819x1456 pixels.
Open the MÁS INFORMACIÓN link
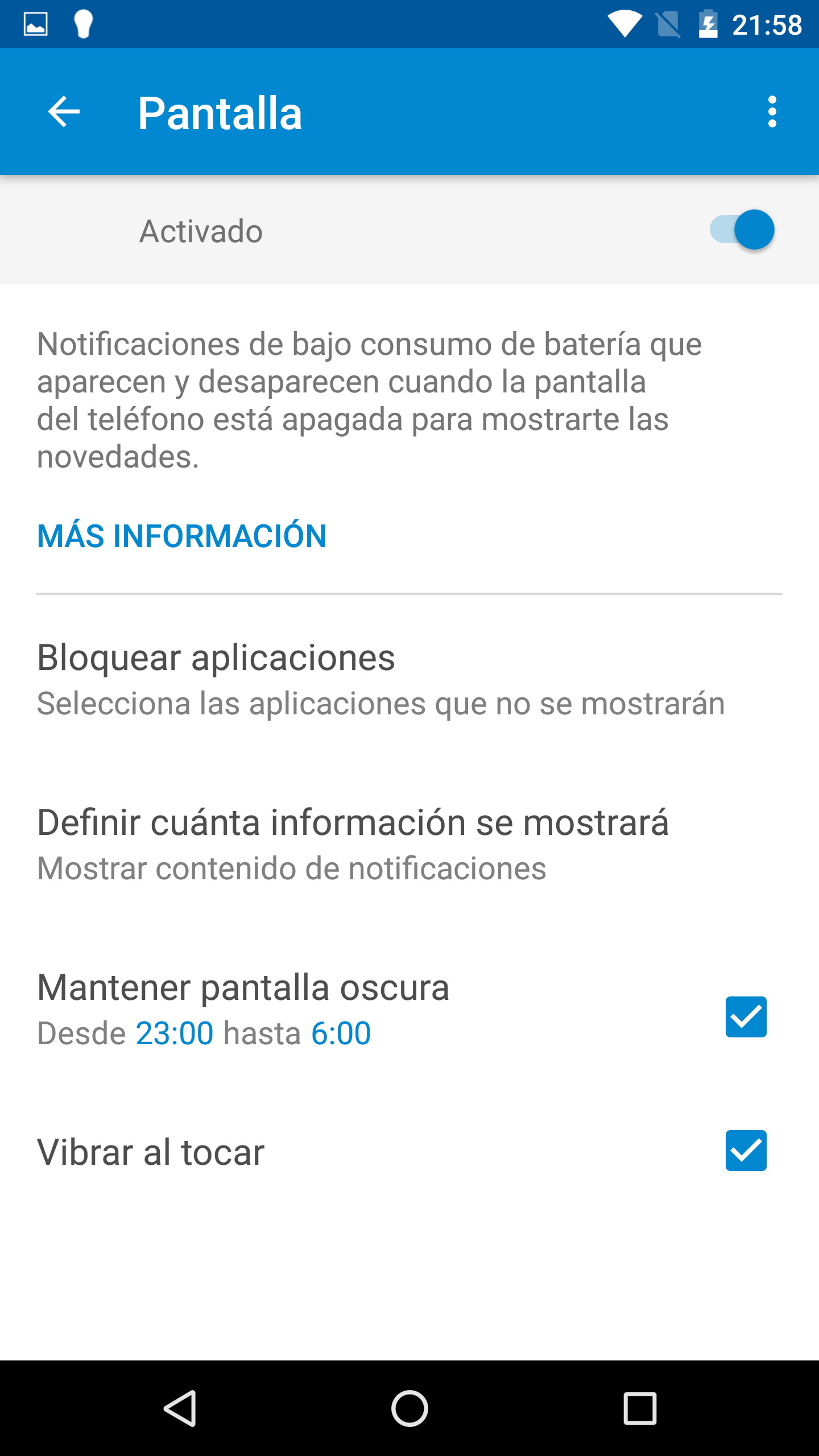point(182,536)
